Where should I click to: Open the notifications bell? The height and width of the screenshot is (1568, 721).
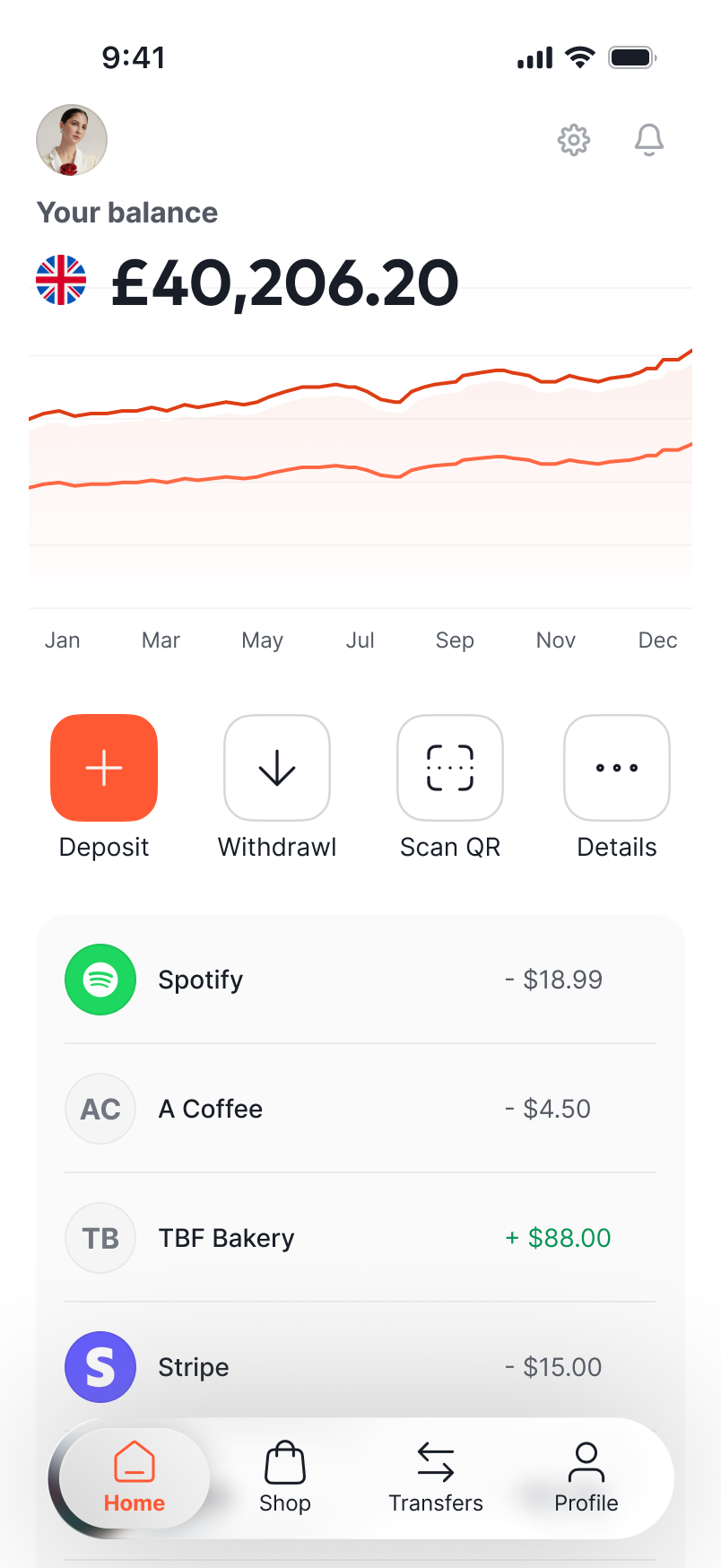649,140
